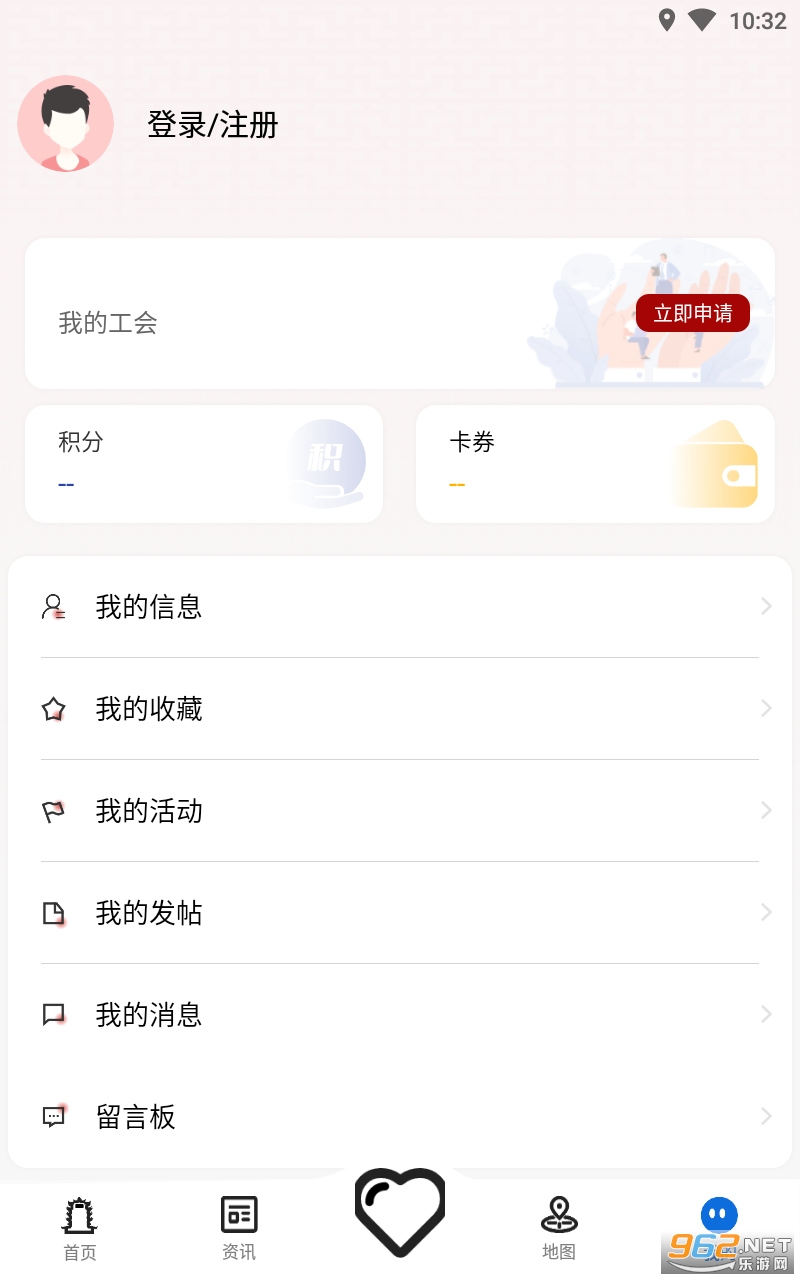Image resolution: width=800 pixels, height=1280 pixels.
Task: Open the 卡券 coupons card
Action: [595, 464]
